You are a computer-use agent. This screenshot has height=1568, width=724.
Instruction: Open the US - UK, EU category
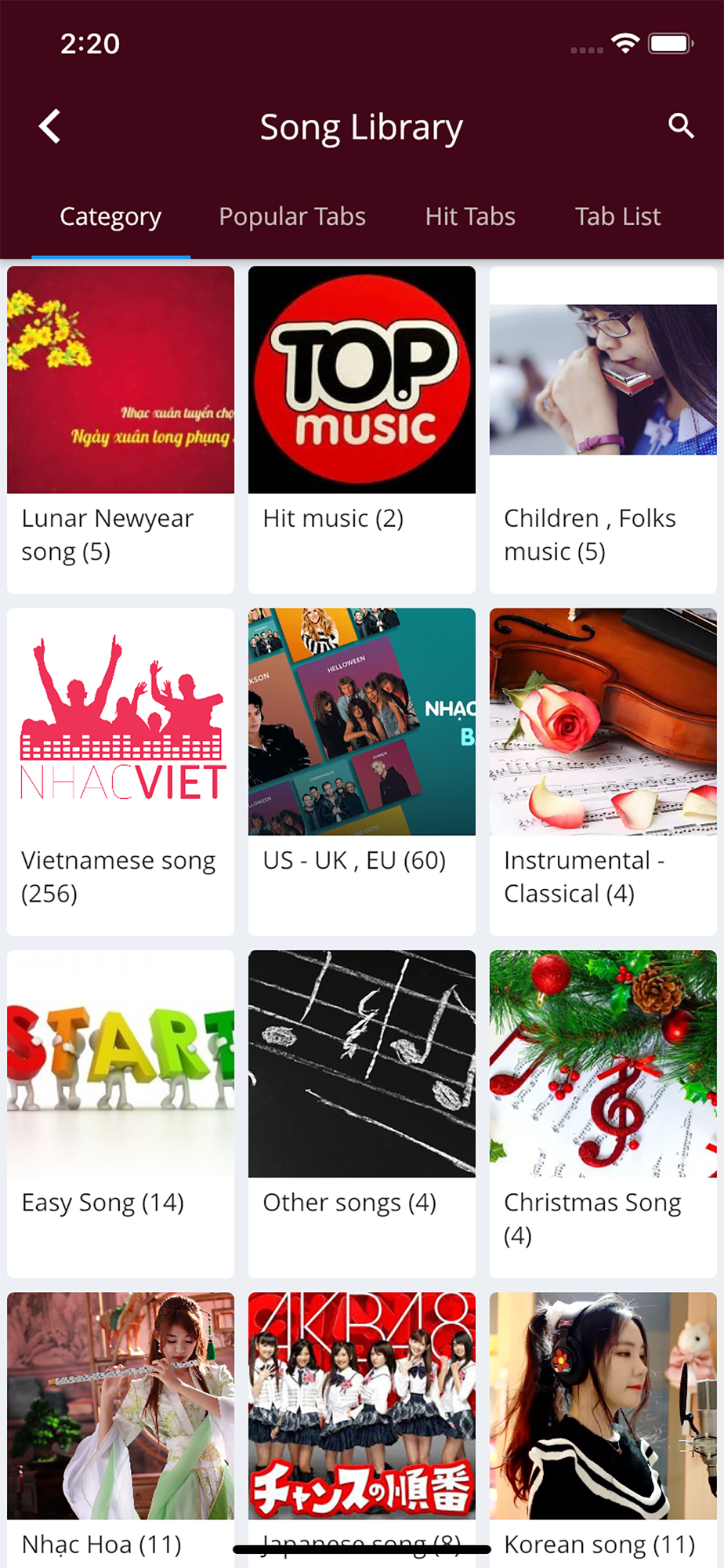tap(362, 771)
